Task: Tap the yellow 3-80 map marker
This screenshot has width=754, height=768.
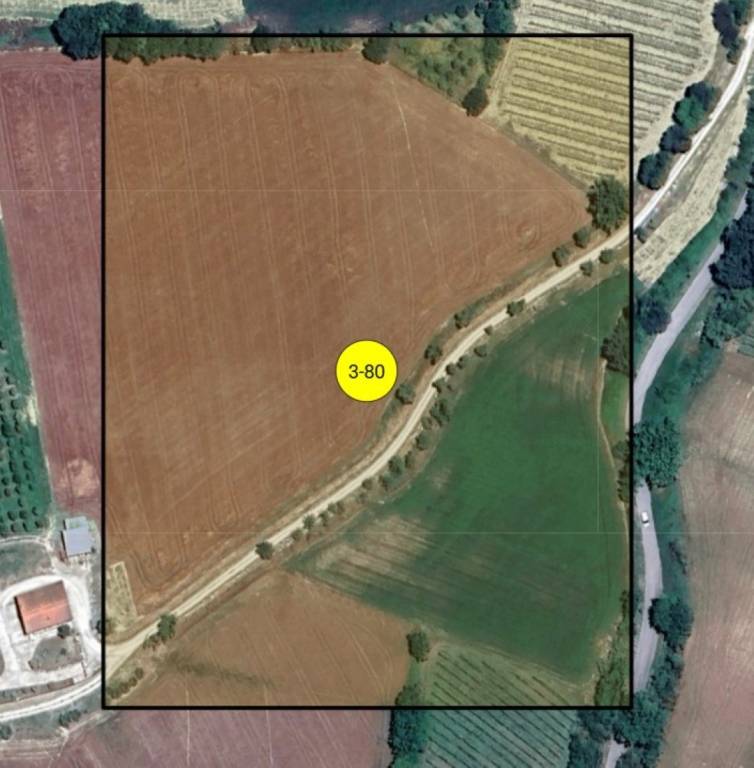Action: click(x=366, y=371)
